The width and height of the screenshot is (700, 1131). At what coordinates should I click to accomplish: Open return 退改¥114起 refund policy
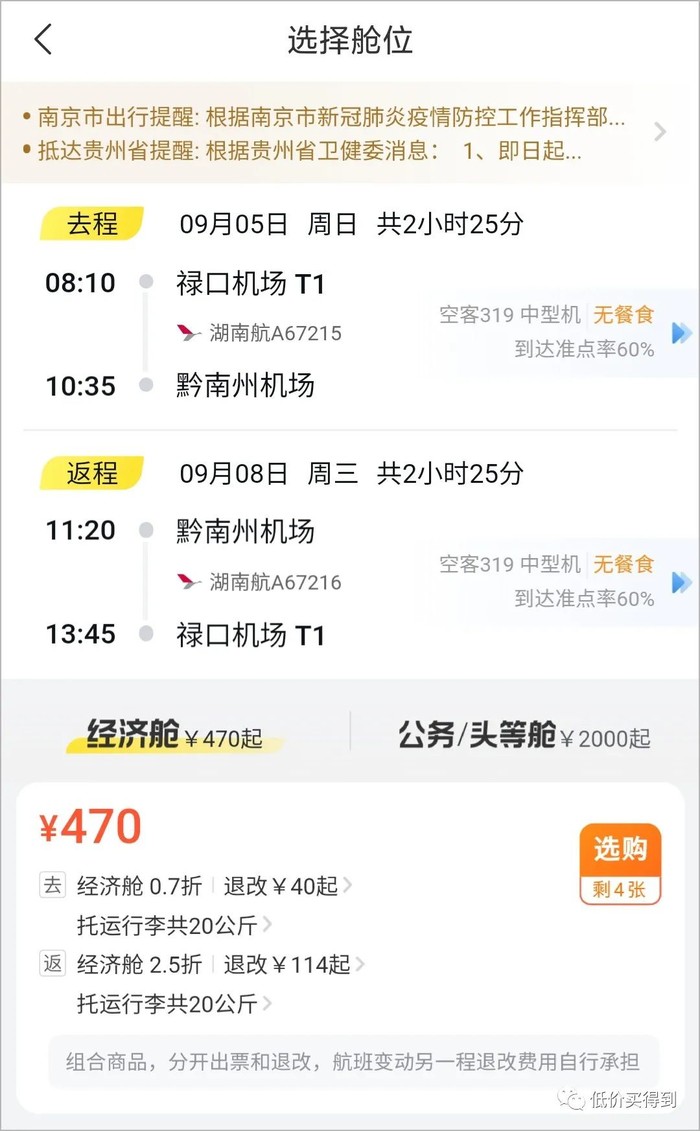293,964
